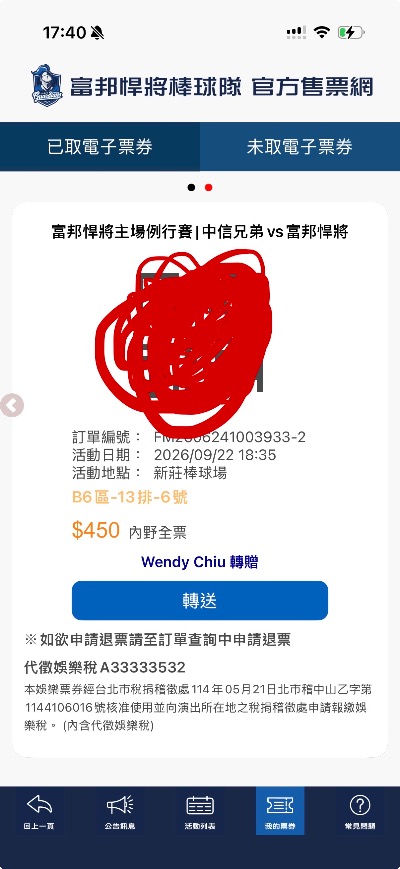The image size is (400, 869).
Task: Tap the left arrow to view previous ticket
Action: 12,405
